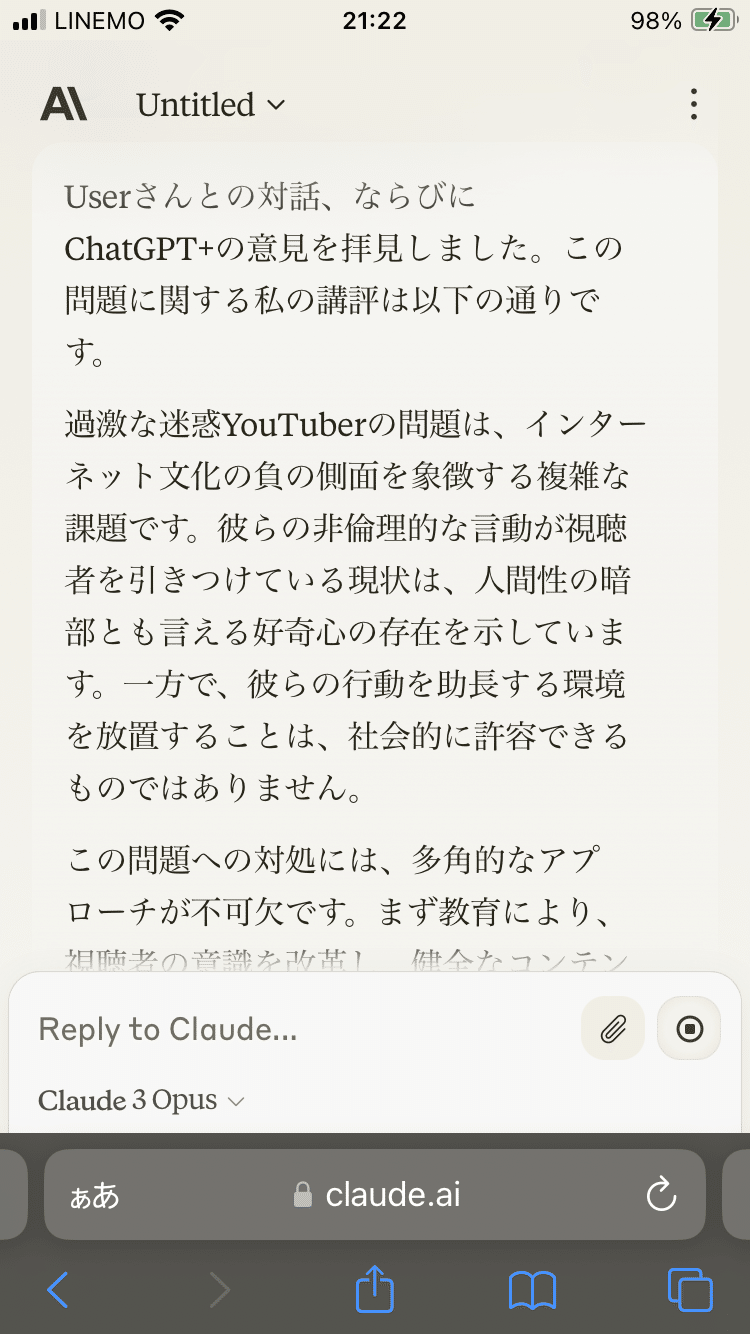Open the attachment paperclip icon
The height and width of the screenshot is (1334, 750).
(613, 1028)
